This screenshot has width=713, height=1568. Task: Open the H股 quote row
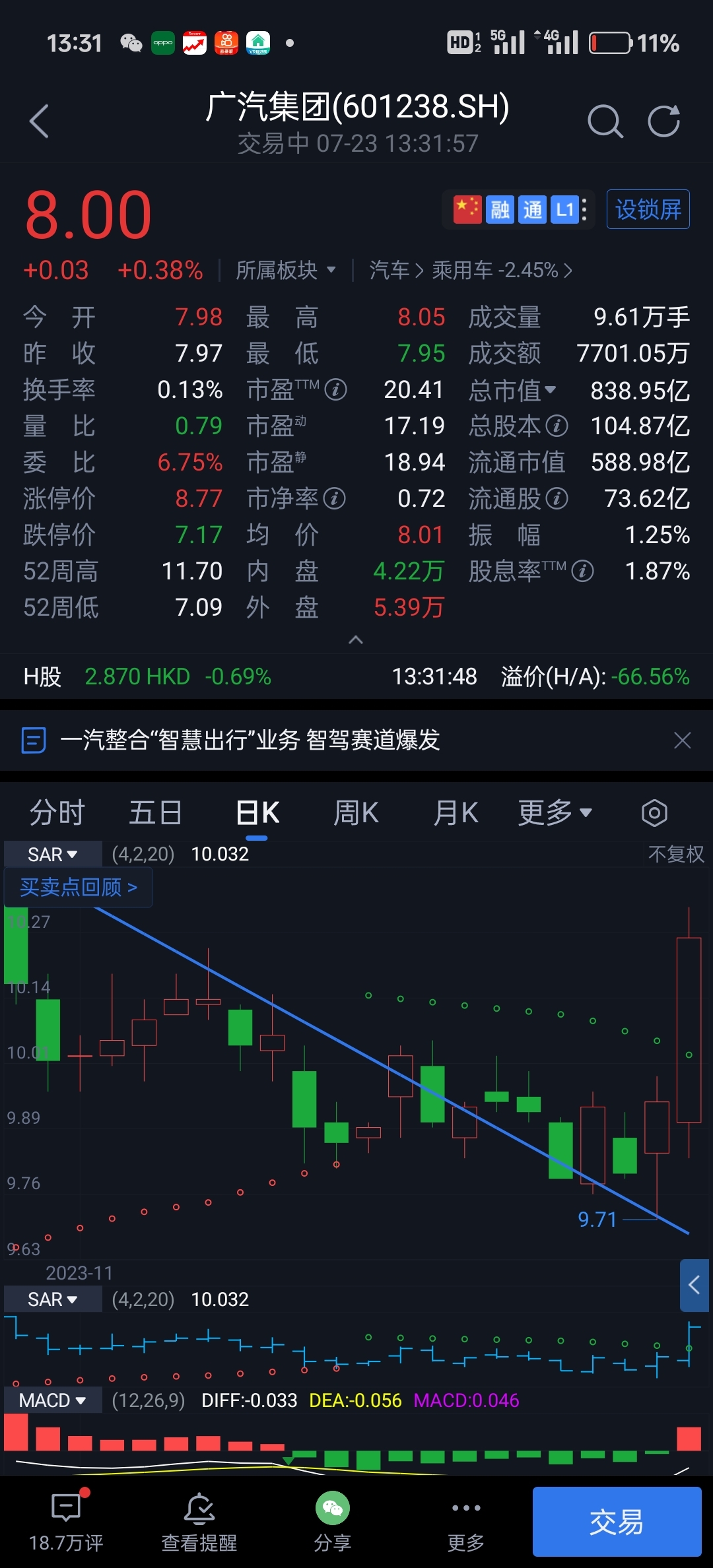click(356, 676)
